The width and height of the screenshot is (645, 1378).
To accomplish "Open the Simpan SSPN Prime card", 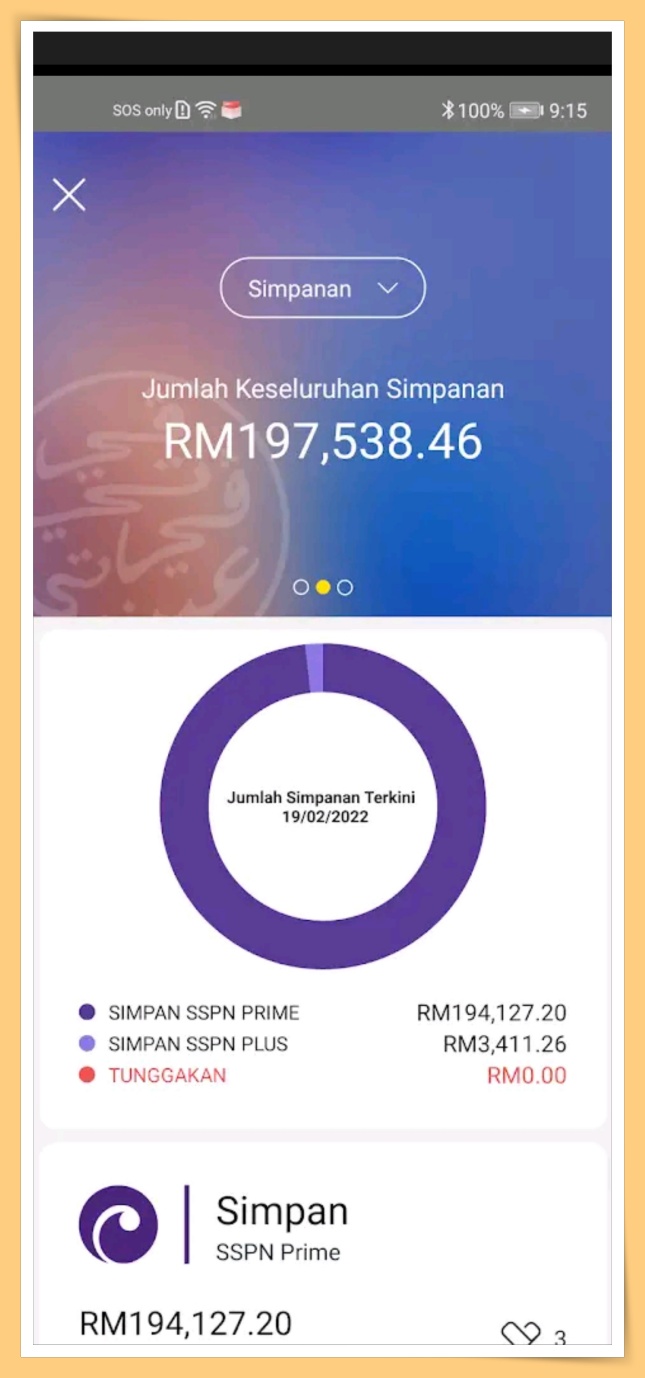I will [x=322, y=1240].
